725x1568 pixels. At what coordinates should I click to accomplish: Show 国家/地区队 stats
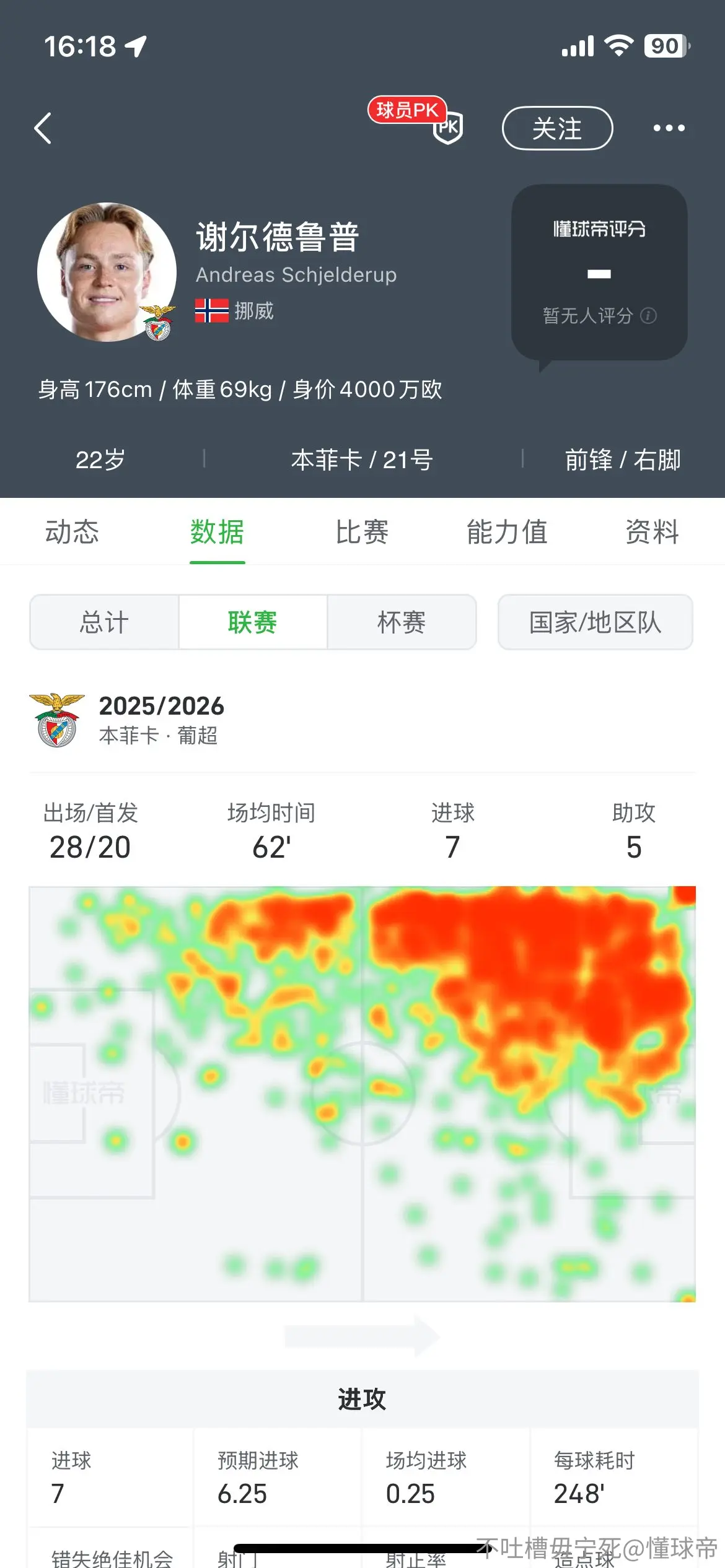(595, 622)
